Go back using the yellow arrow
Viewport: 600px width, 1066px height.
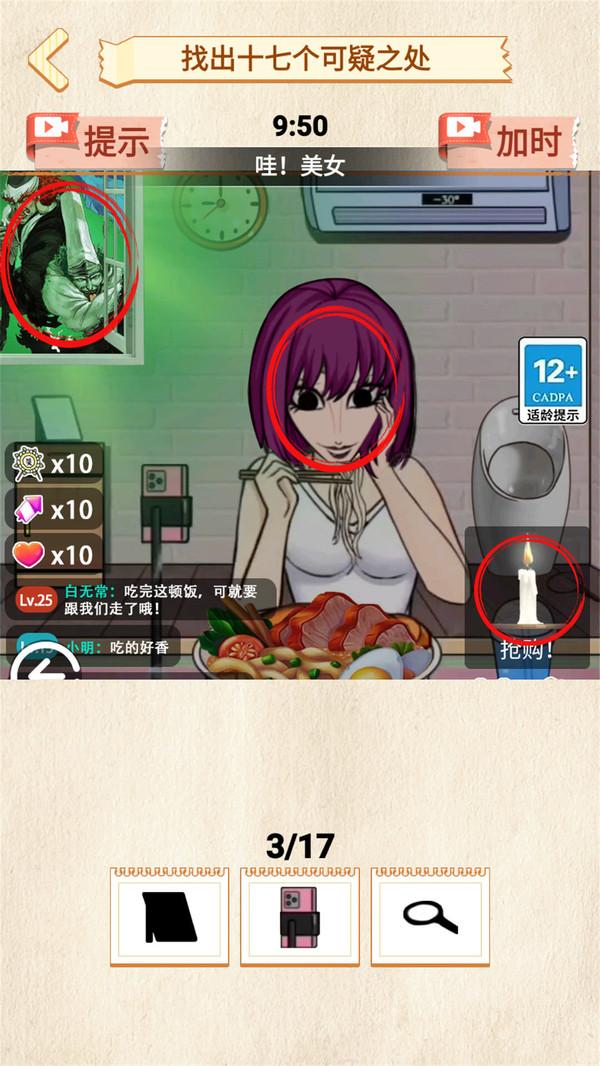(x=48, y=58)
